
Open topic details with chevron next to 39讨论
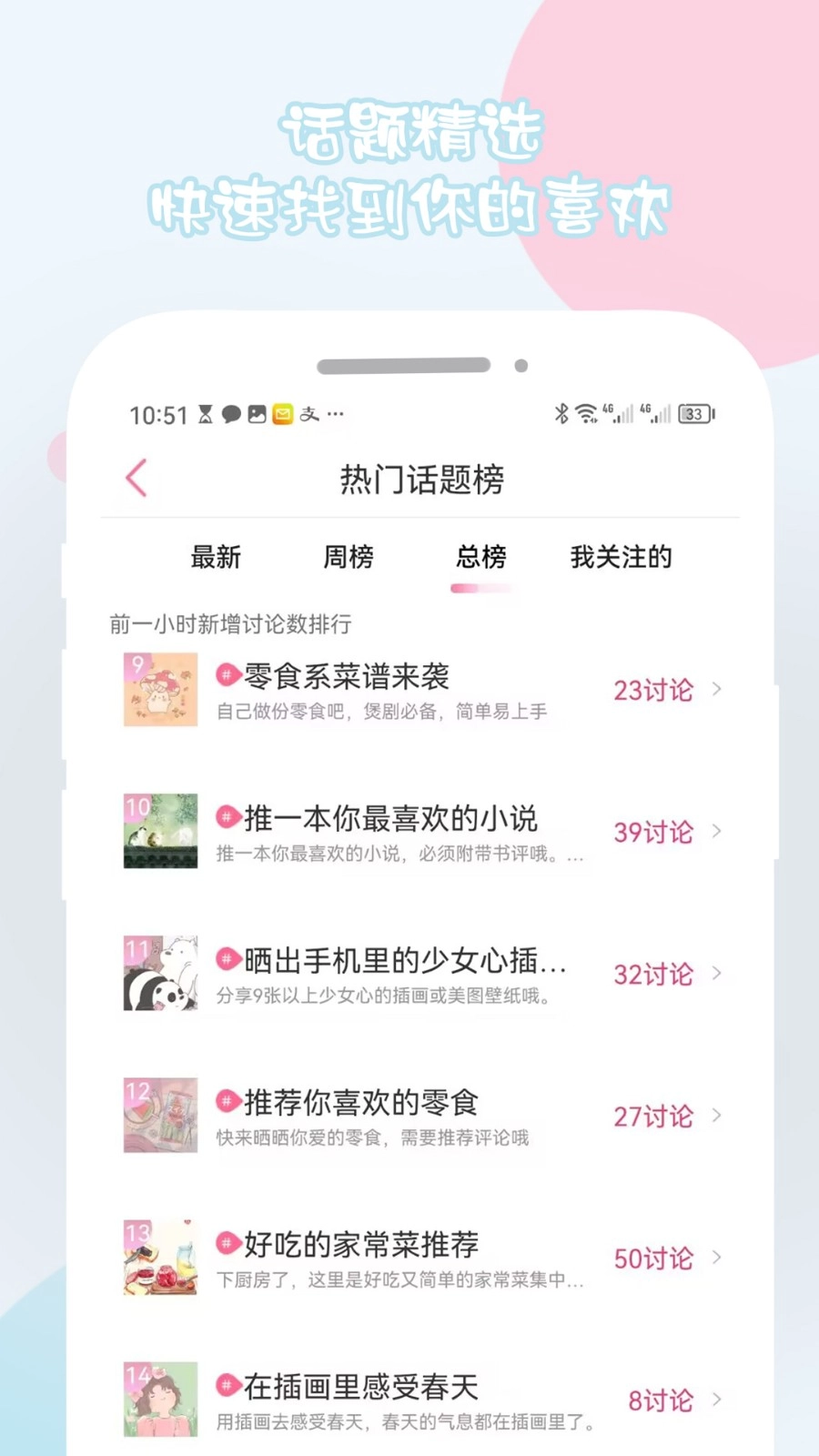point(718,831)
